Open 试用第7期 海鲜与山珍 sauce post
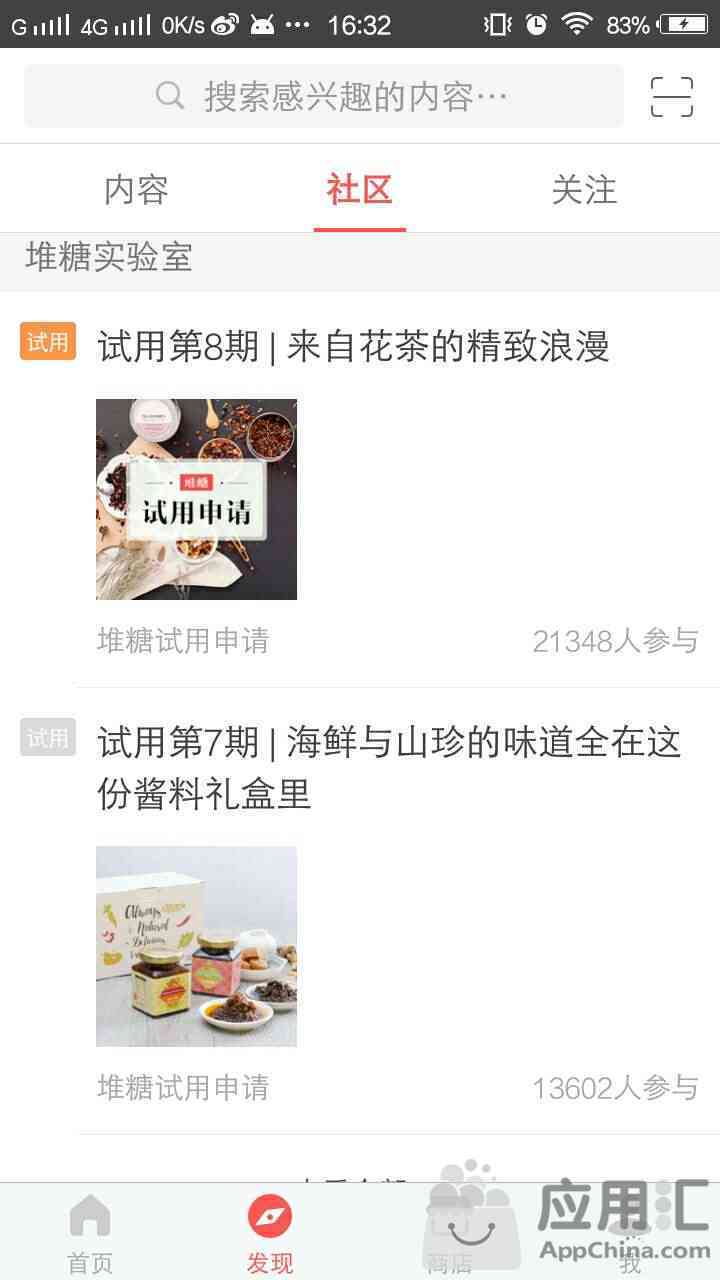Viewport: 720px width, 1280px height. tap(388, 767)
